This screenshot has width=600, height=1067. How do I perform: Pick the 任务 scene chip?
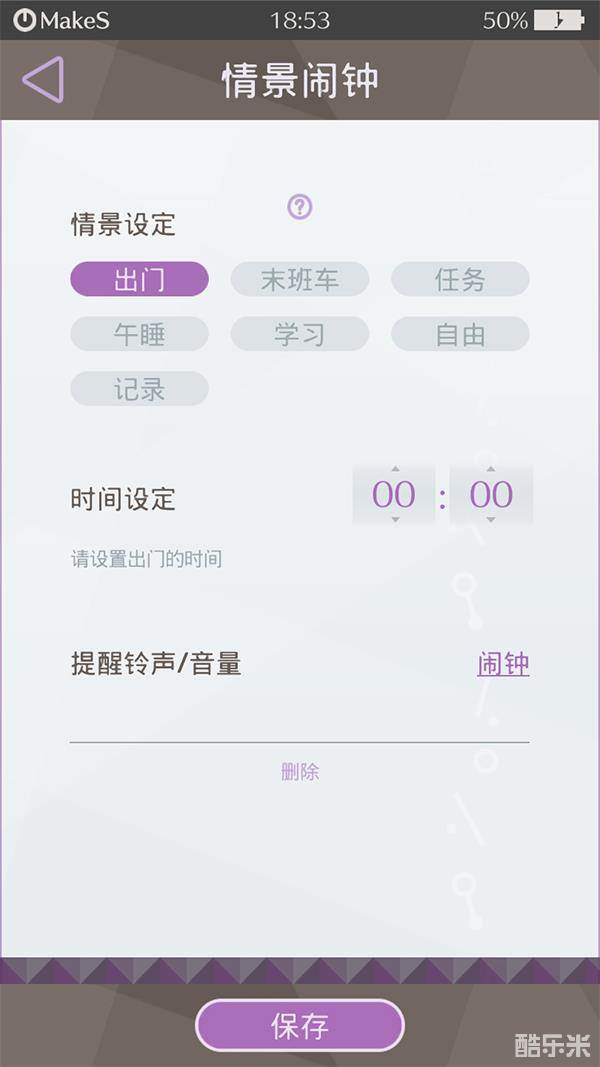460,280
